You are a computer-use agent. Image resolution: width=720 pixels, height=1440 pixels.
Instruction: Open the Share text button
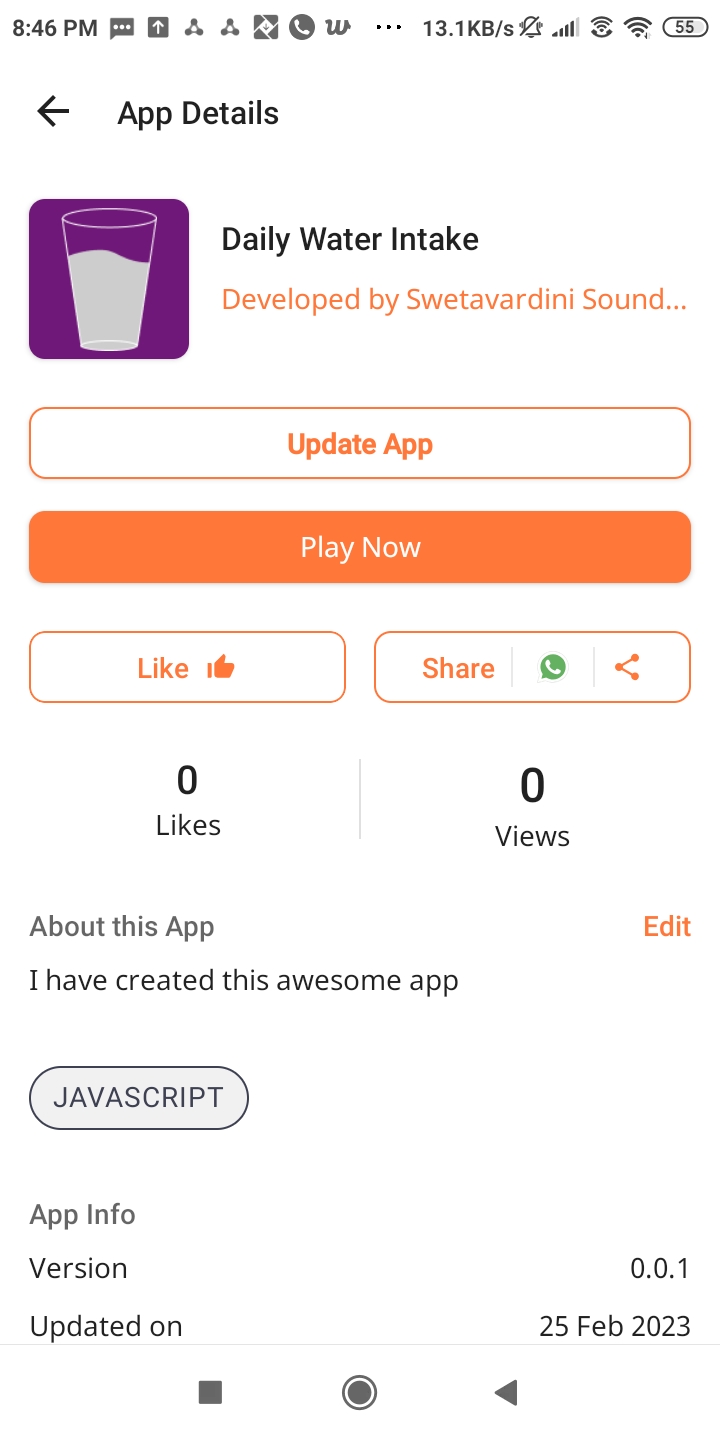pyautogui.click(x=458, y=668)
